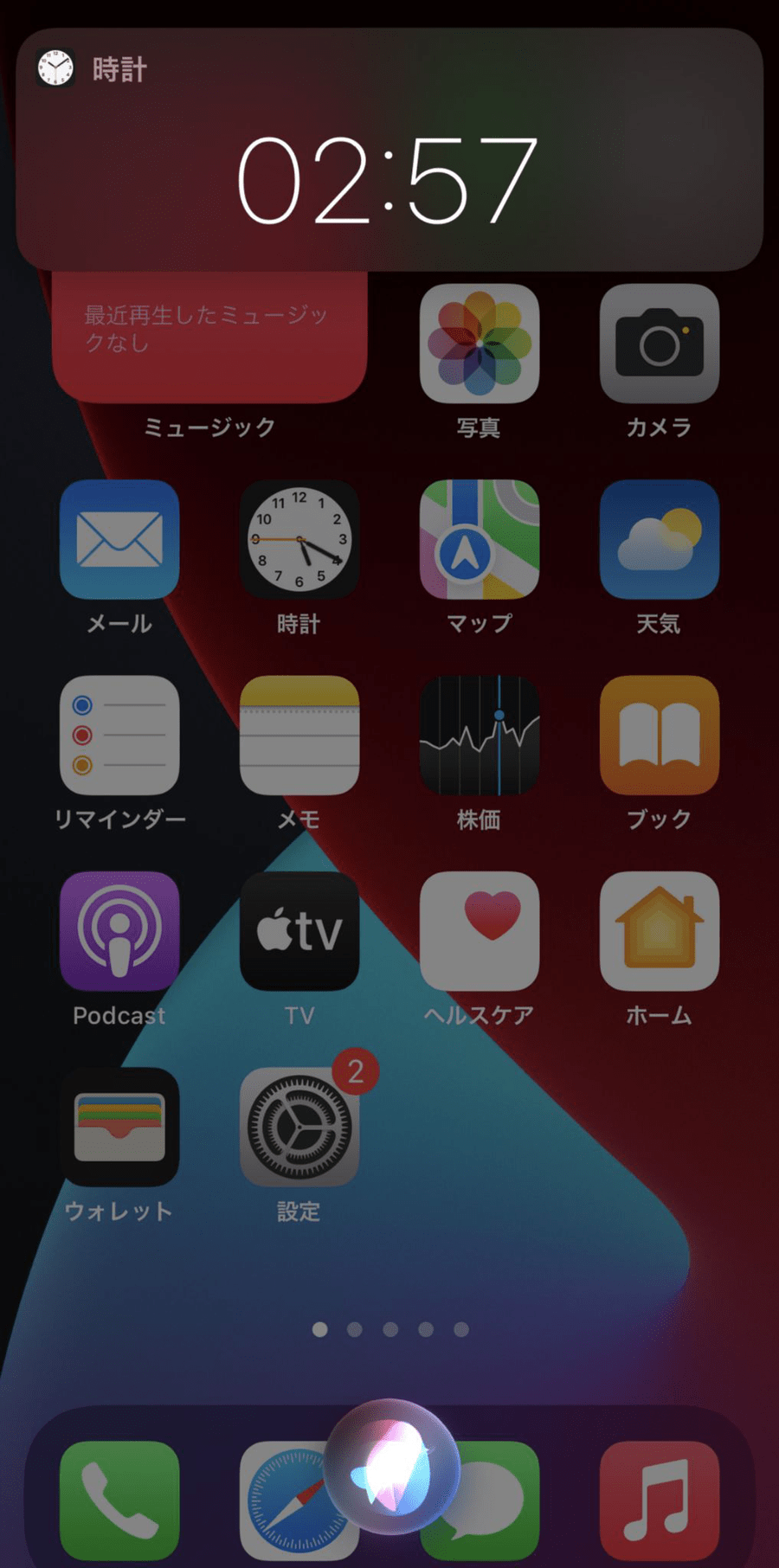
Task: Open the 時計 app icon
Action: 299,540
